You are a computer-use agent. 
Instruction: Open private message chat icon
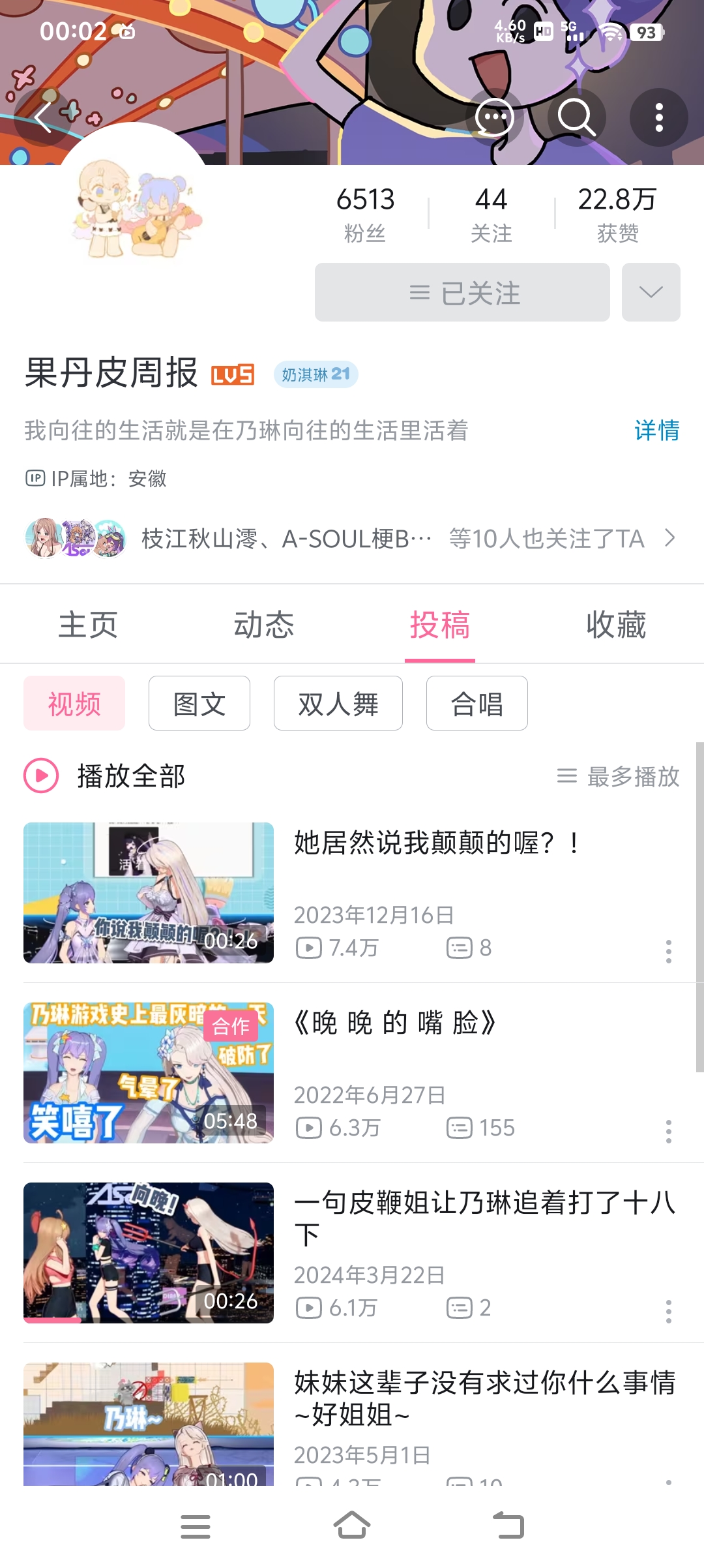pos(494,117)
